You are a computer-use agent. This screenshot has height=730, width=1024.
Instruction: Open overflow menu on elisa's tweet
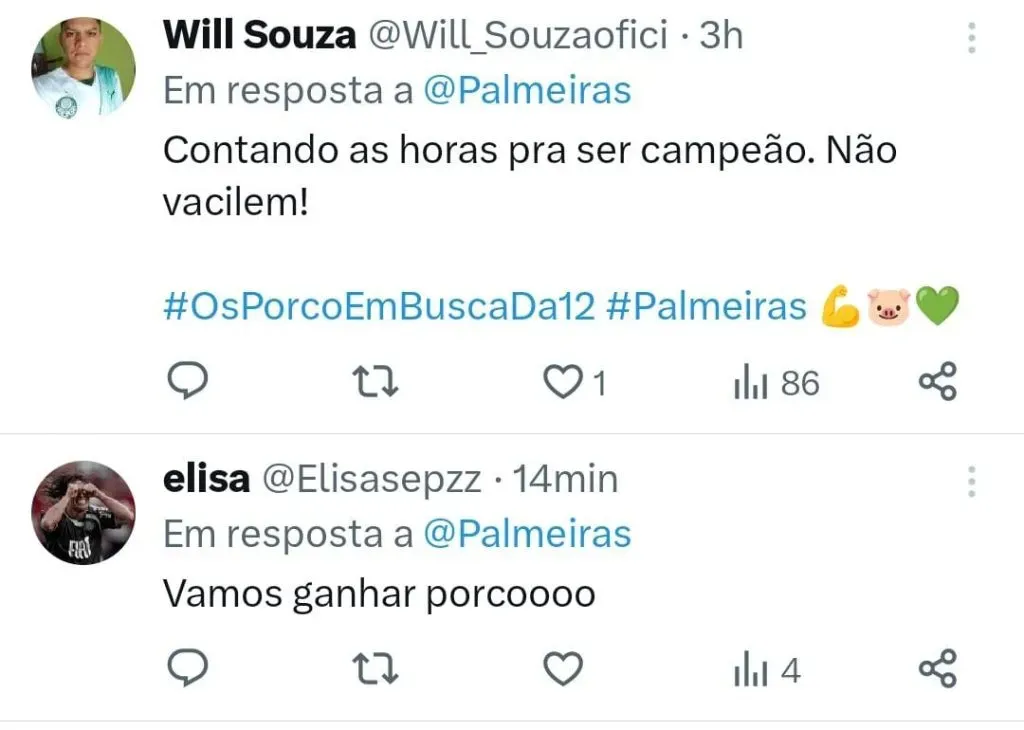point(971,482)
